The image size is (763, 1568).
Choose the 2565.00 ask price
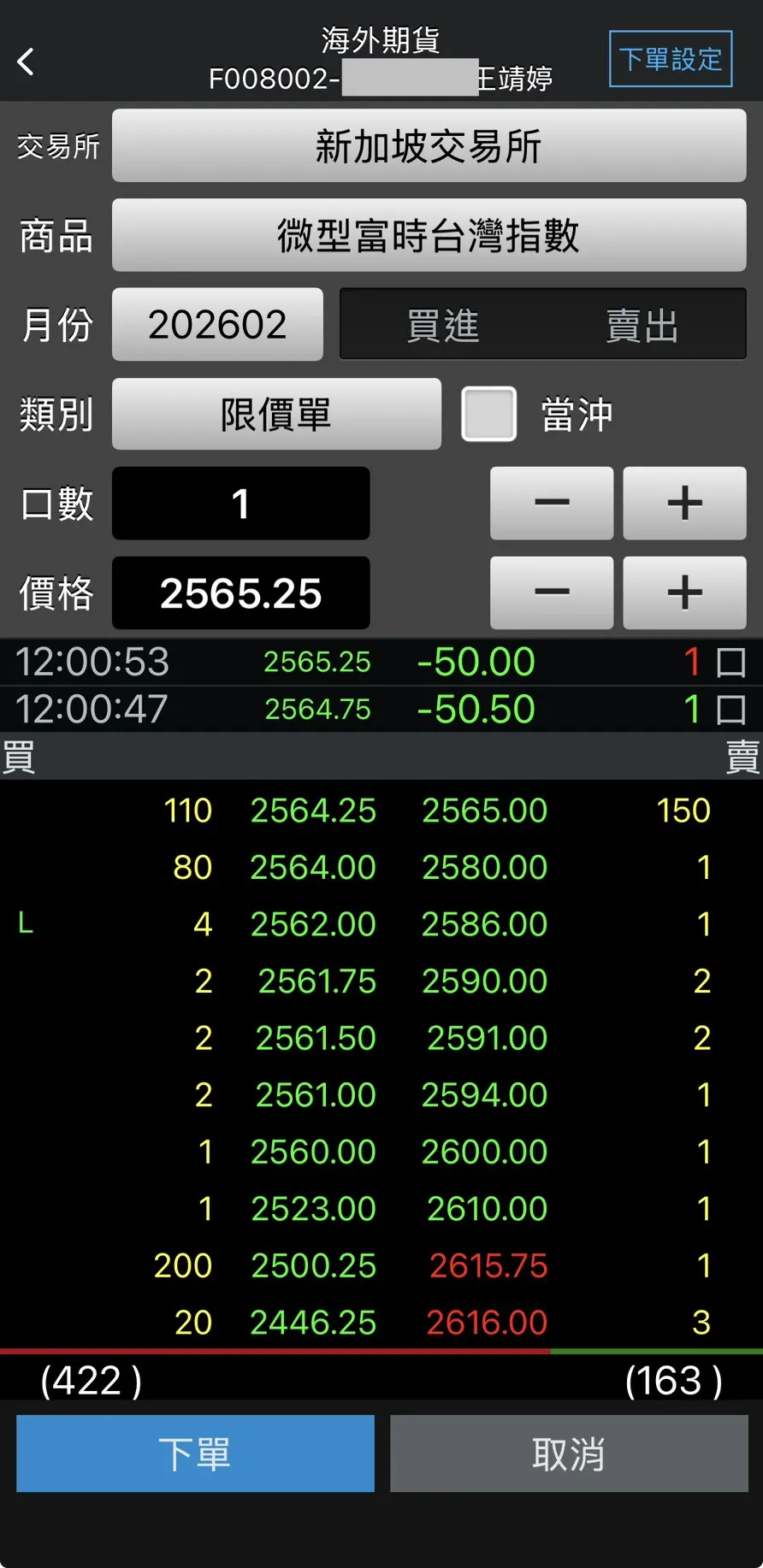tap(484, 811)
